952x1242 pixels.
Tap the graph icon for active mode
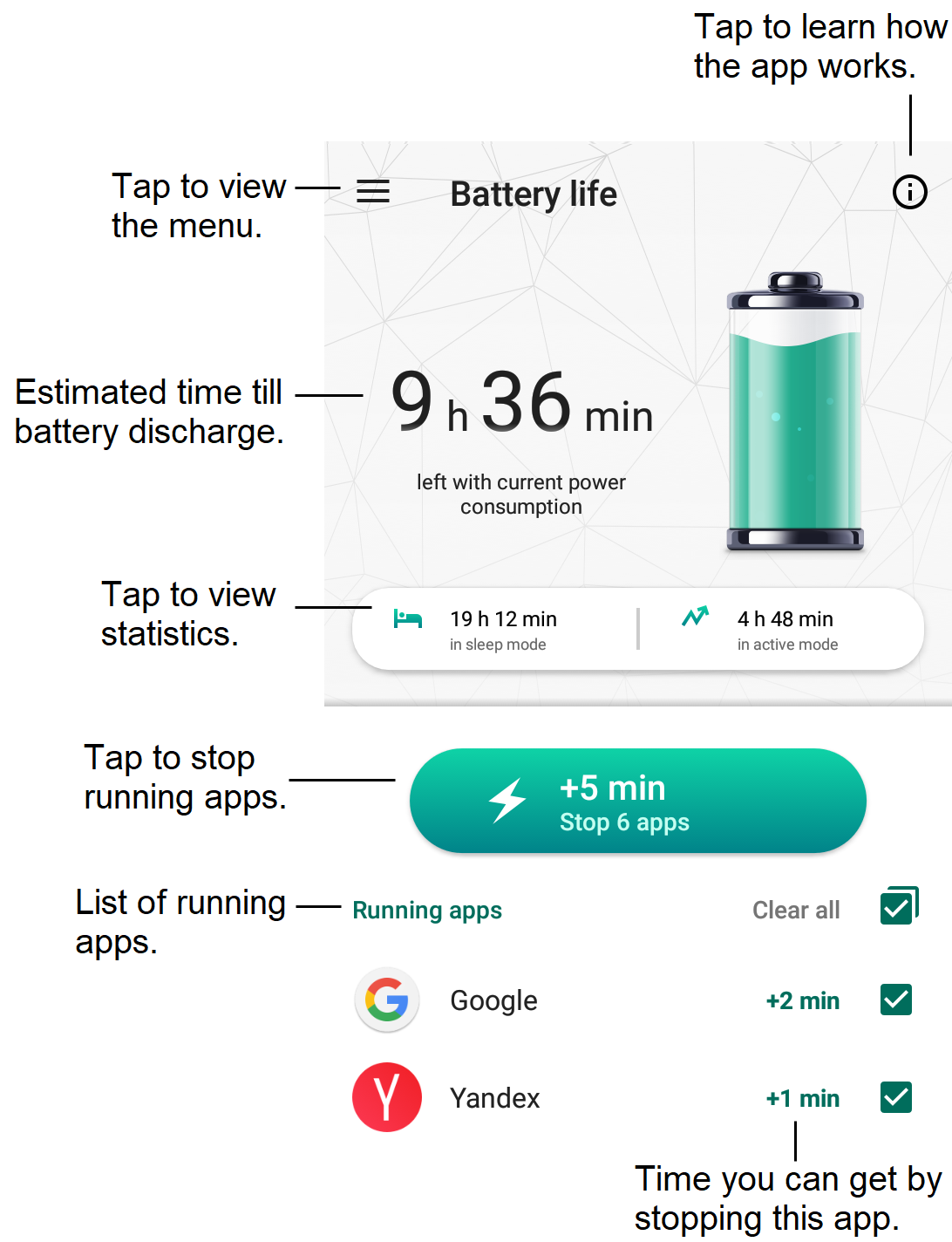click(x=694, y=617)
